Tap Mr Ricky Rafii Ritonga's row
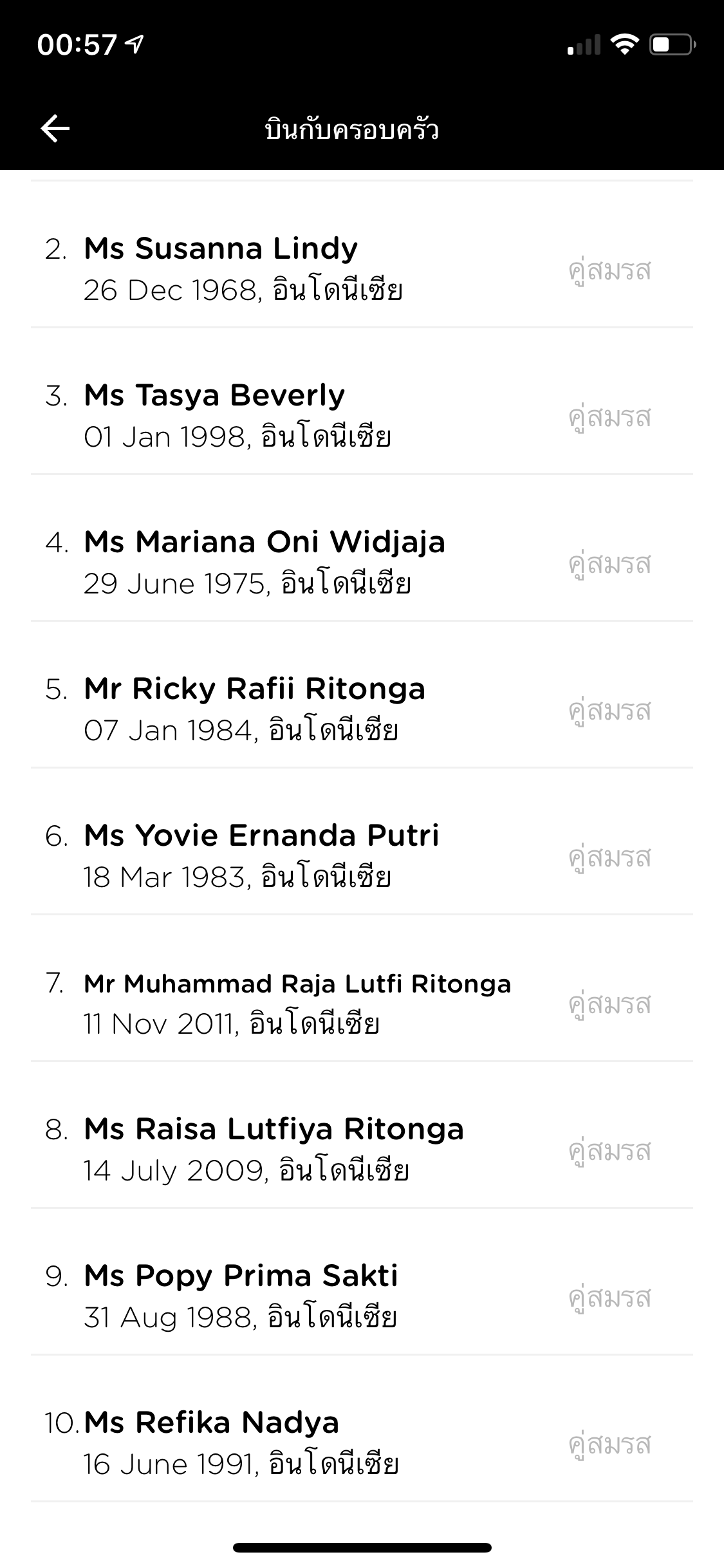The image size is (724, 1568). [362, 695]
